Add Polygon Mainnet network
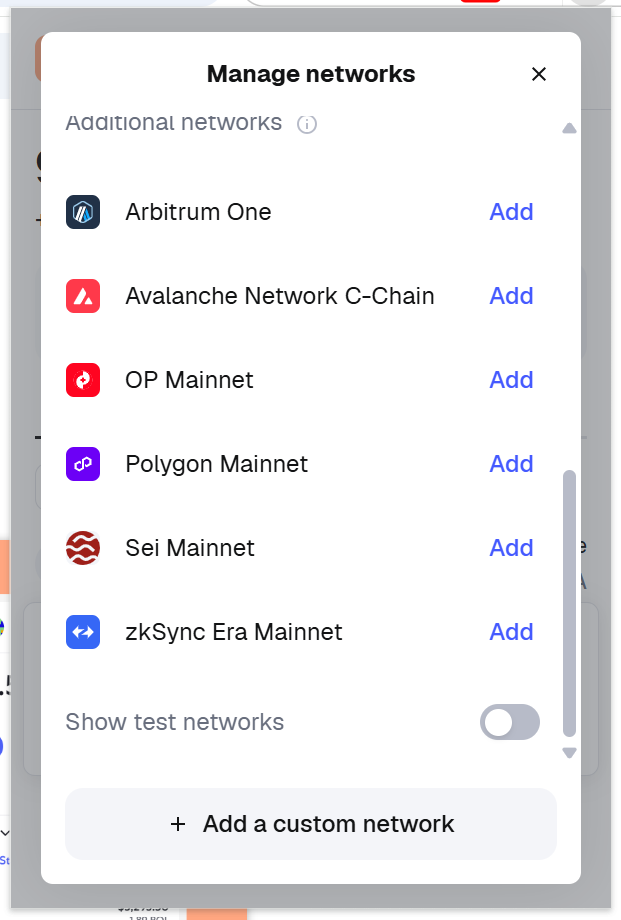This screenshot has width=621, height=920. (511, 464)
